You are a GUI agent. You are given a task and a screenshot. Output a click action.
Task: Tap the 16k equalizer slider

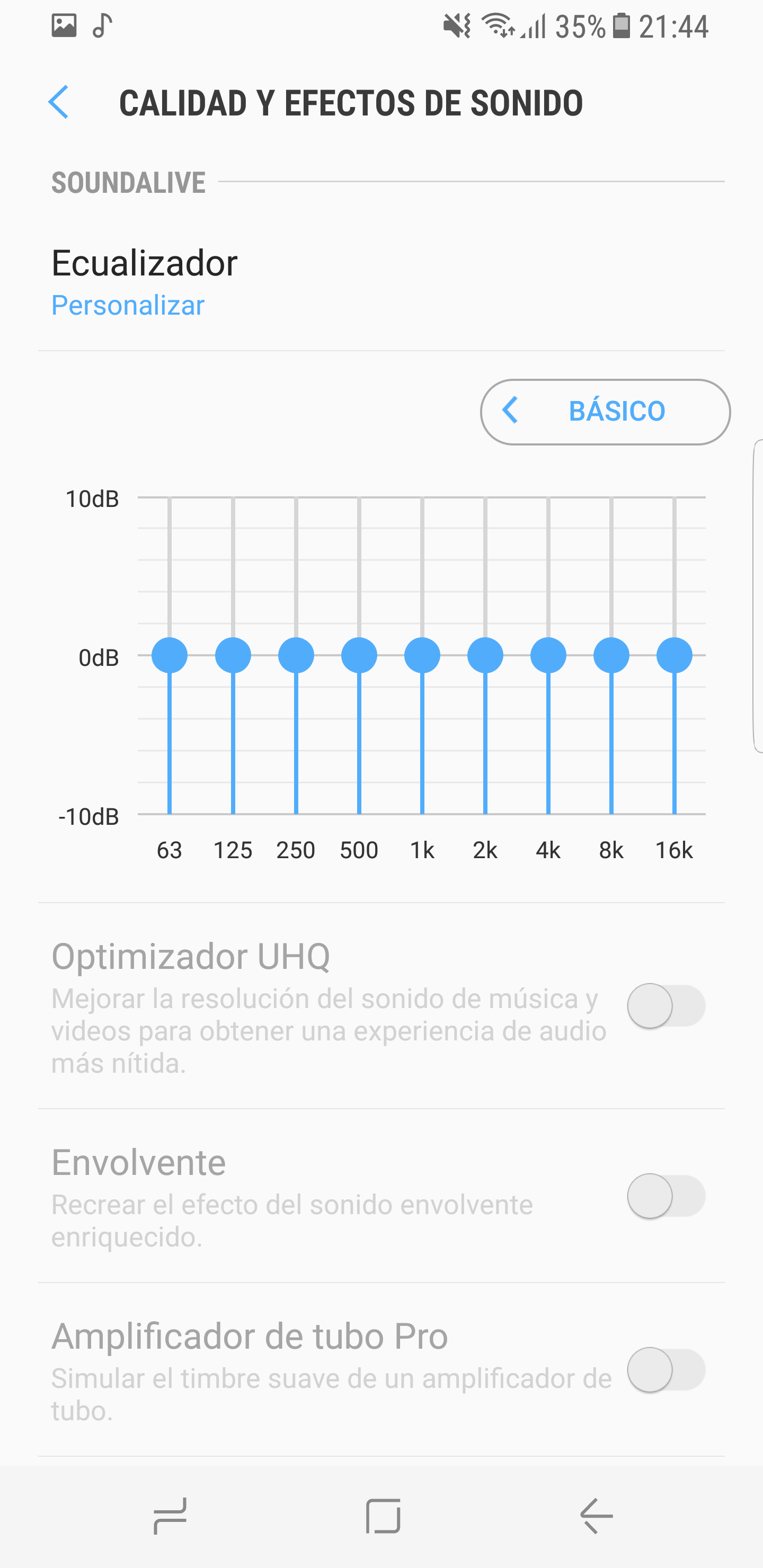pos(674,656)
